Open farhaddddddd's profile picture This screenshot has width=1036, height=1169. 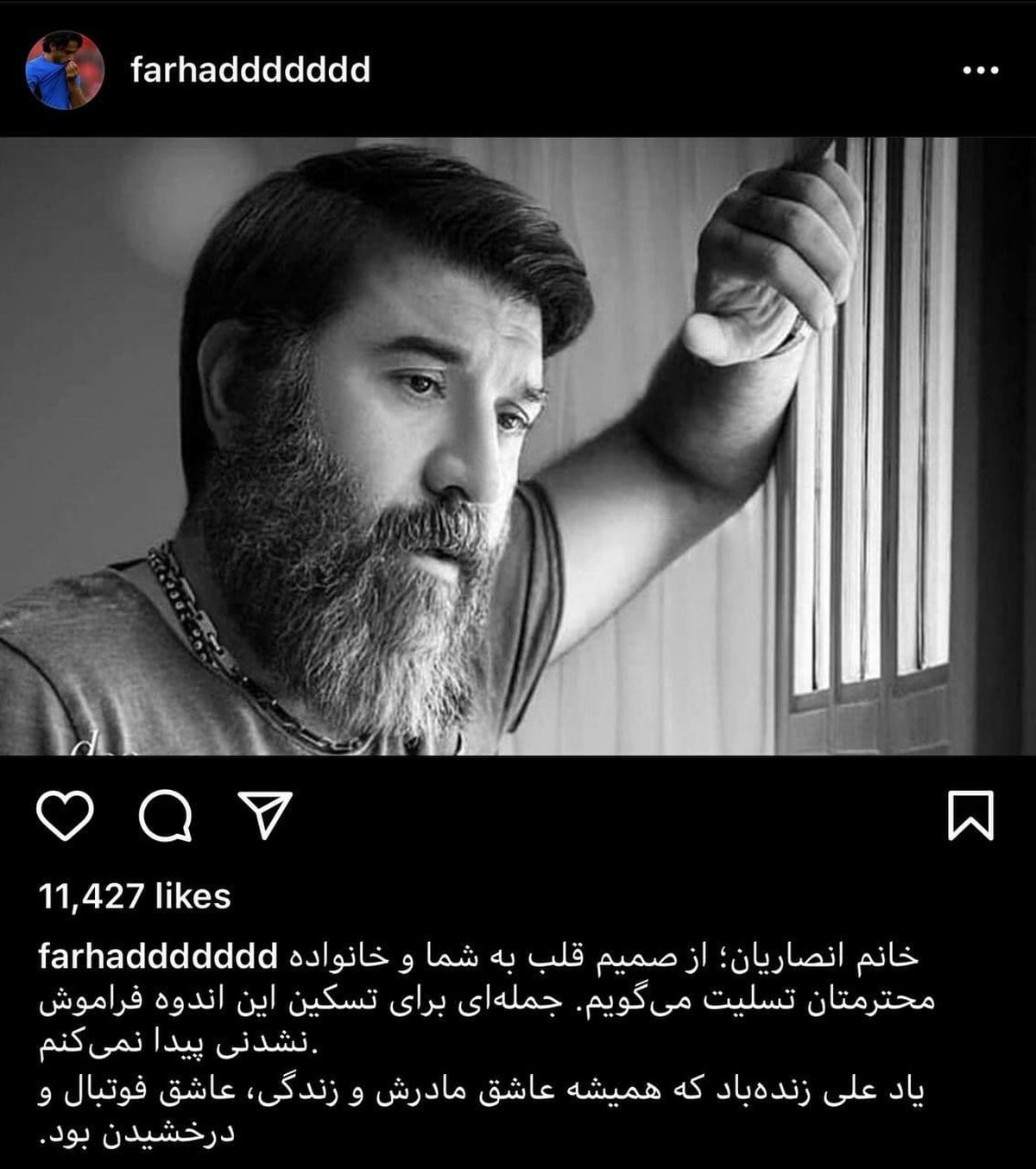coord(65,70)
